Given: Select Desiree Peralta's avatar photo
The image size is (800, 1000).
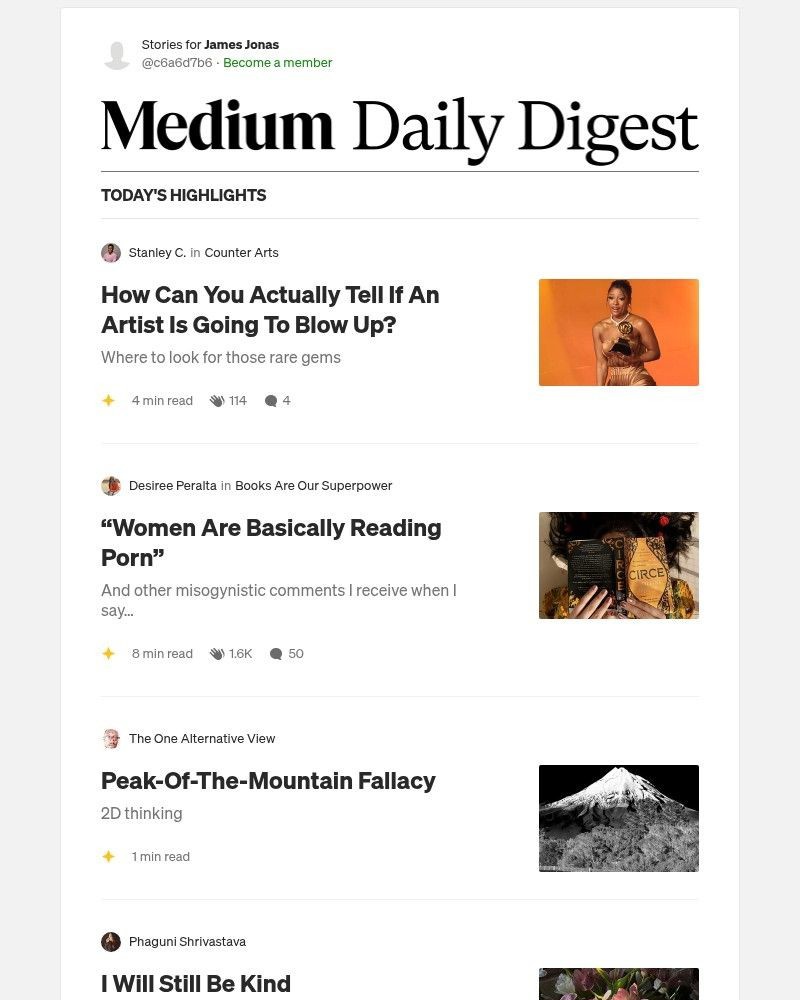Looking at the screenshot, I should click(x=111, y=485).
